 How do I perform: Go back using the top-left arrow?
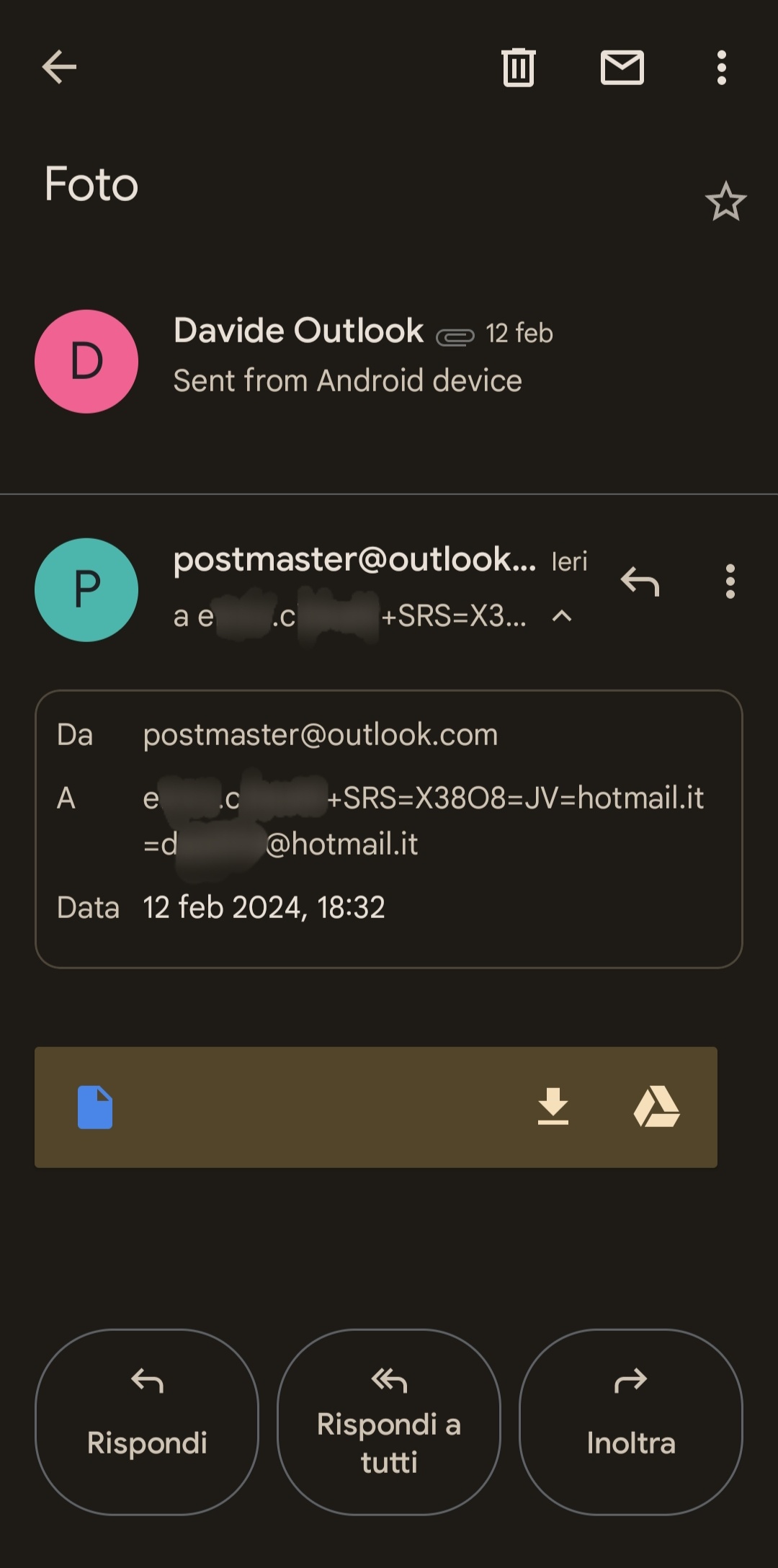[59, 68]
